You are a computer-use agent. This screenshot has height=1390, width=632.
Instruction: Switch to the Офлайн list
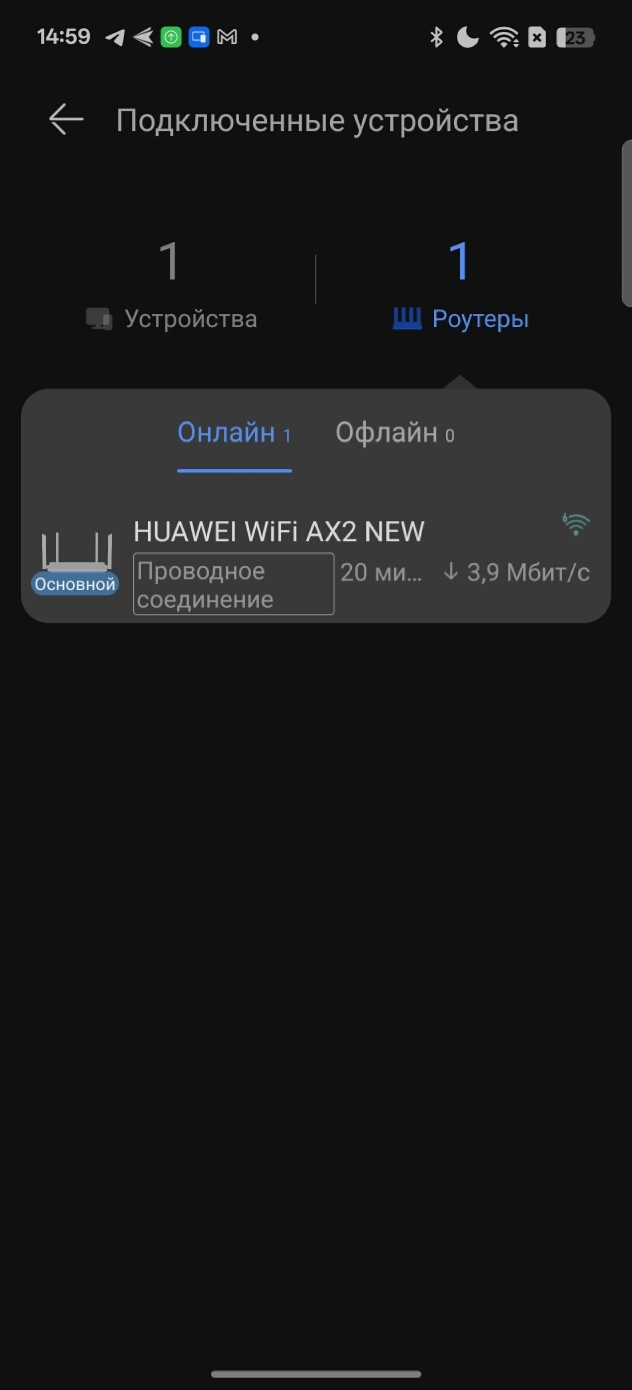[394, 434]
